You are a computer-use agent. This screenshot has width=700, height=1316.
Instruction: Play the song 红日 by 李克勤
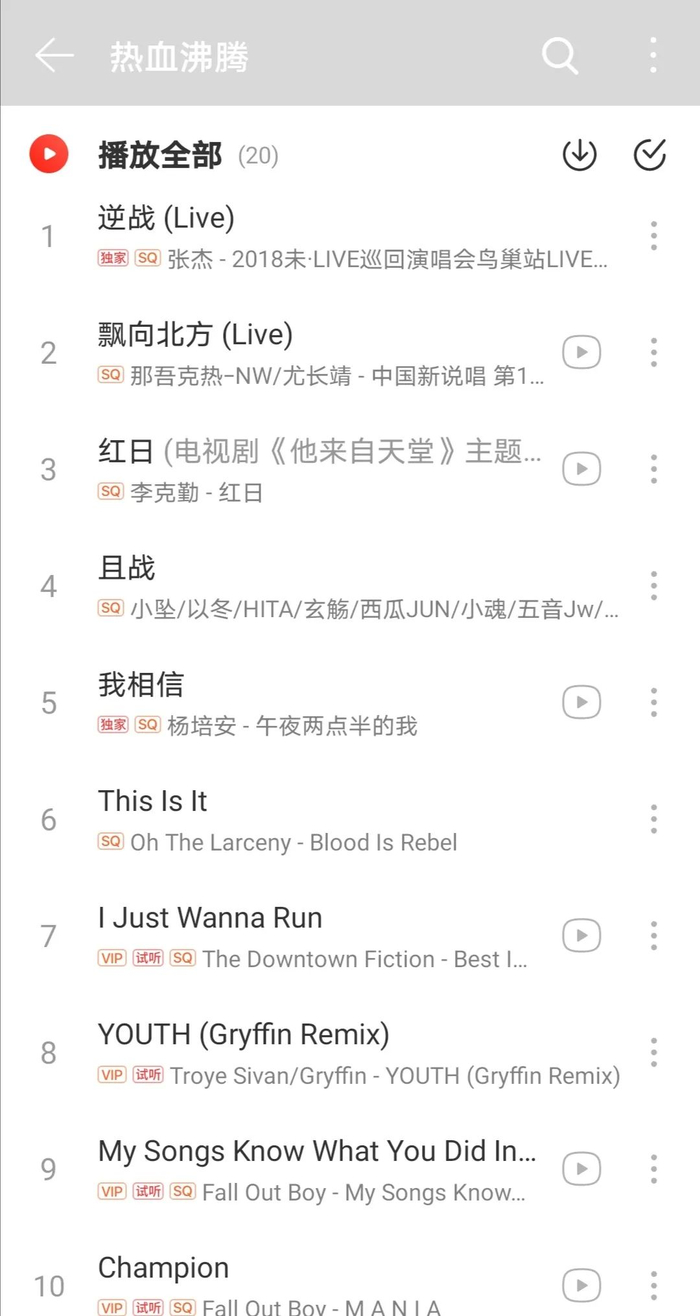pos(300,468)
